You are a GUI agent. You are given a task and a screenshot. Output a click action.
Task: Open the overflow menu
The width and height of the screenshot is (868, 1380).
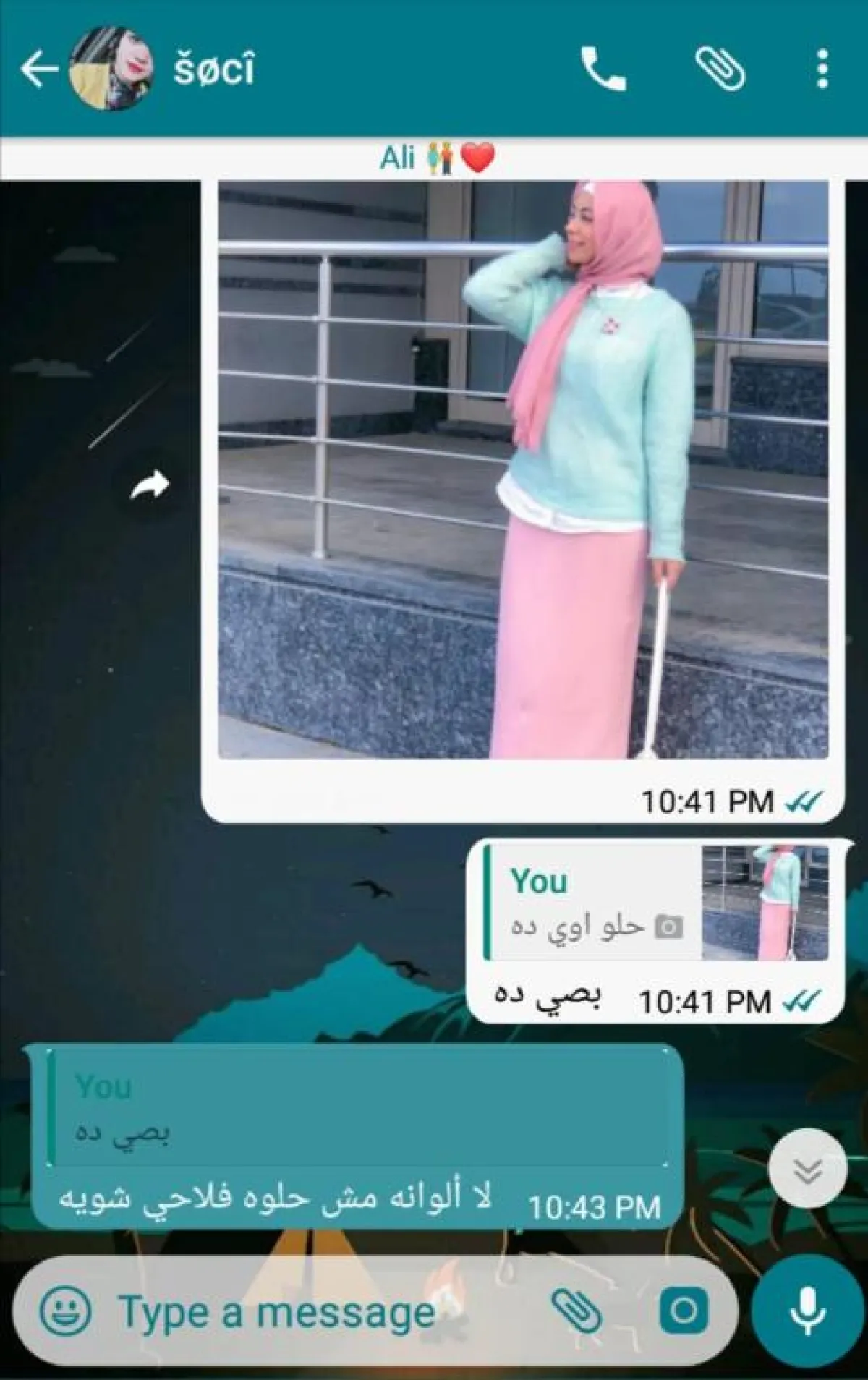point(822,69)
